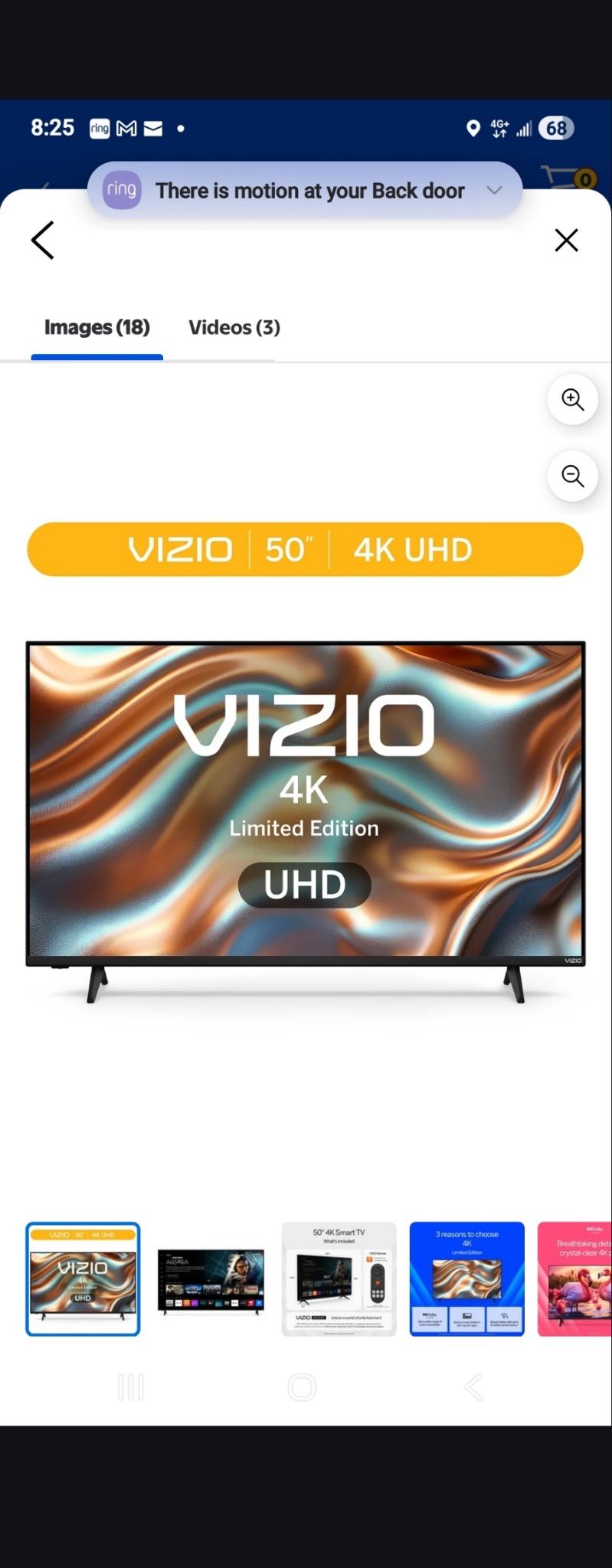This screenshot has height=1568, width=612.
Task: Stay on the Images (18) tab
Action: pyautogui.click(x=97, y=327)
